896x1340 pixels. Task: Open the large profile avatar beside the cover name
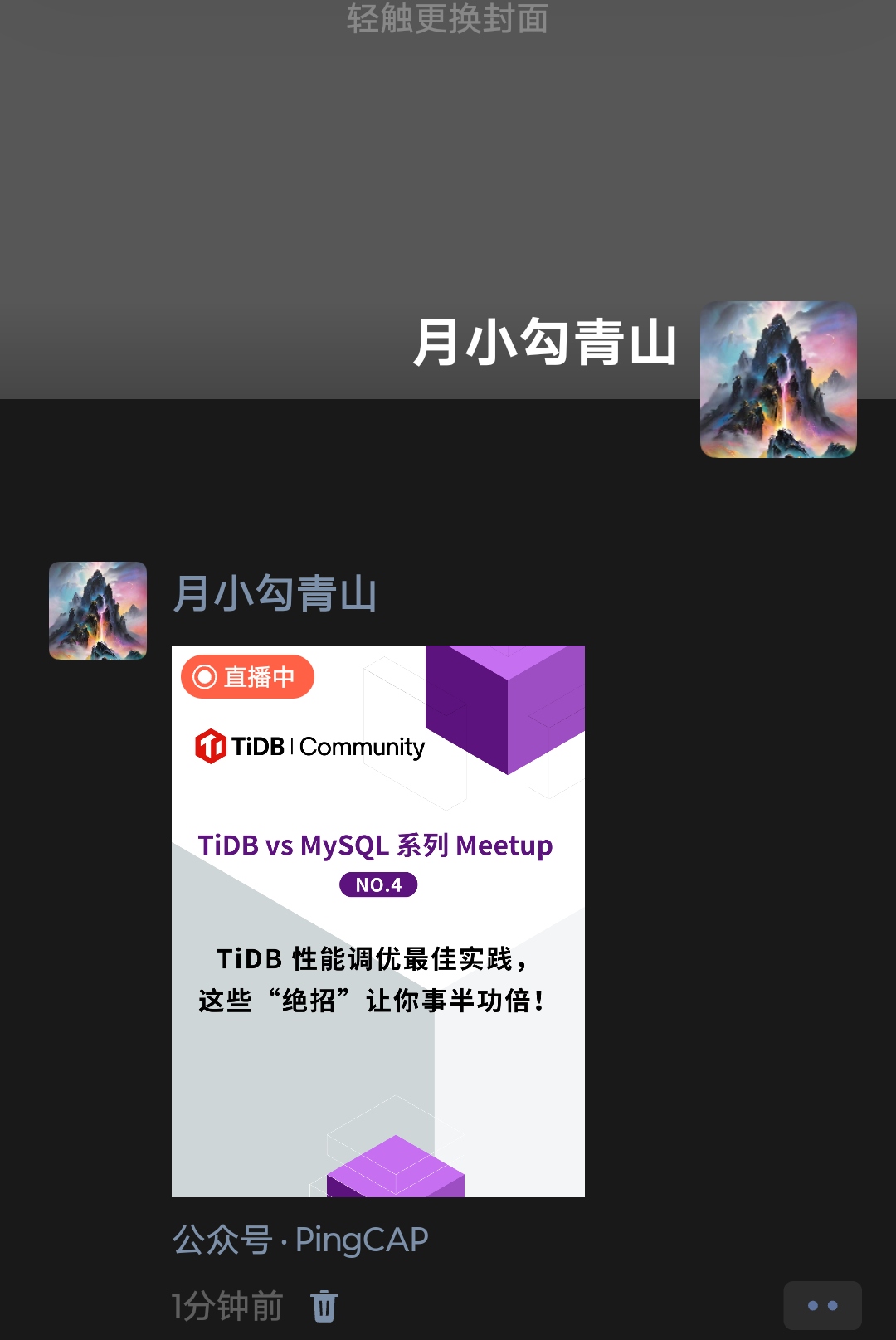point(778,379)
